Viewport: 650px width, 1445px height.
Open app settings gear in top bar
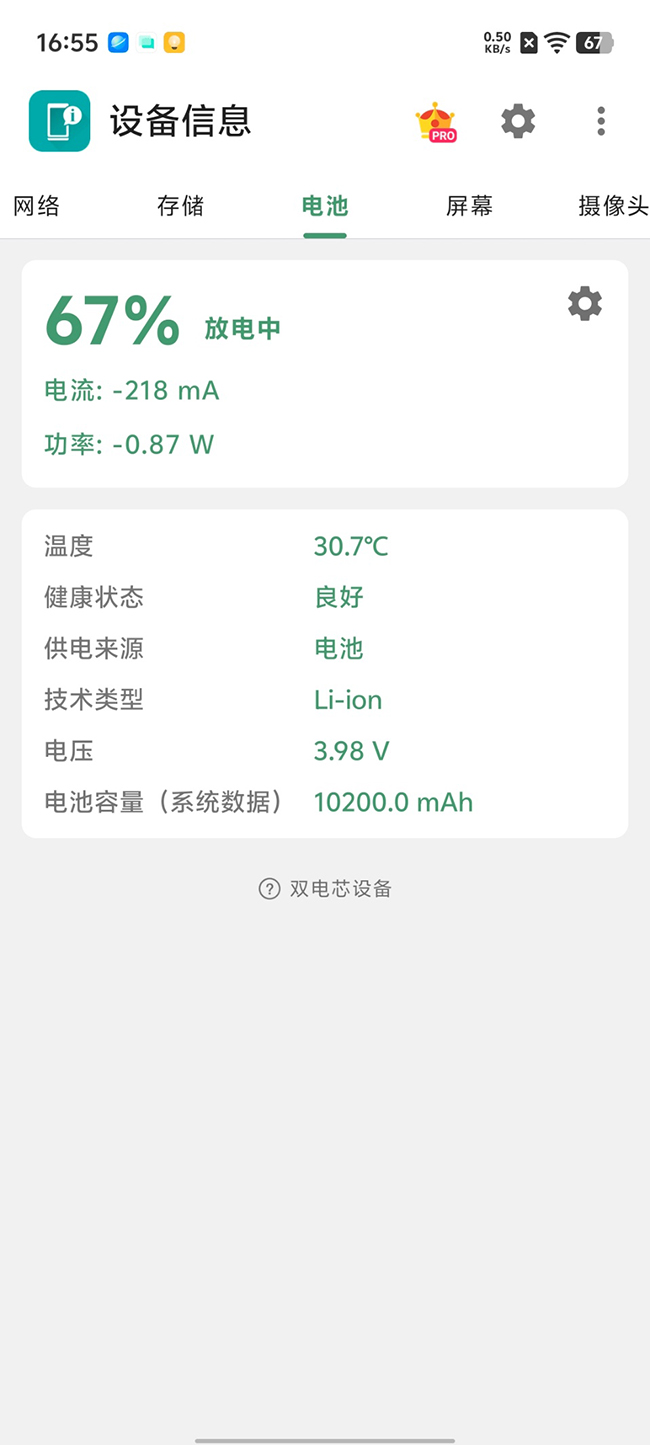518,121
